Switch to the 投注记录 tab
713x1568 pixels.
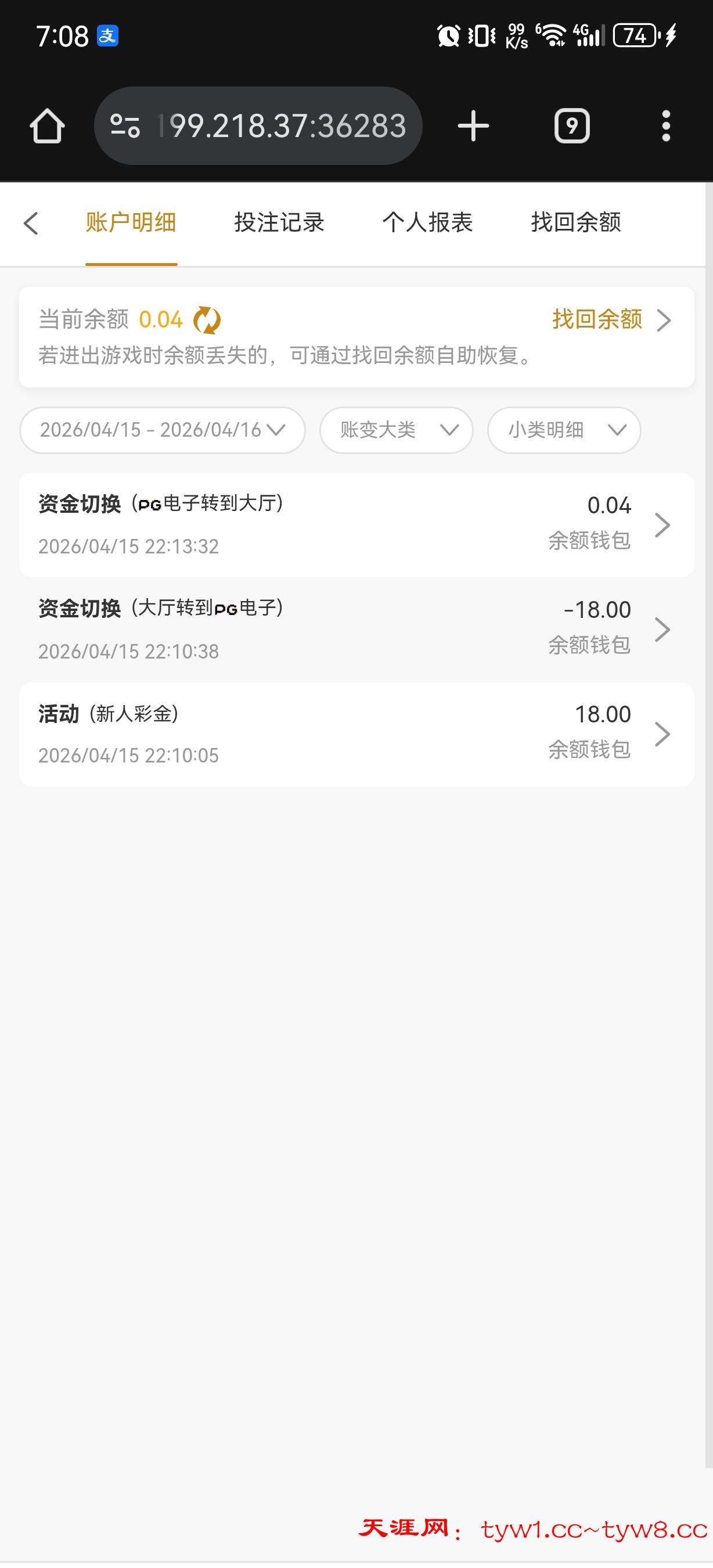click(x=279, y=223)
